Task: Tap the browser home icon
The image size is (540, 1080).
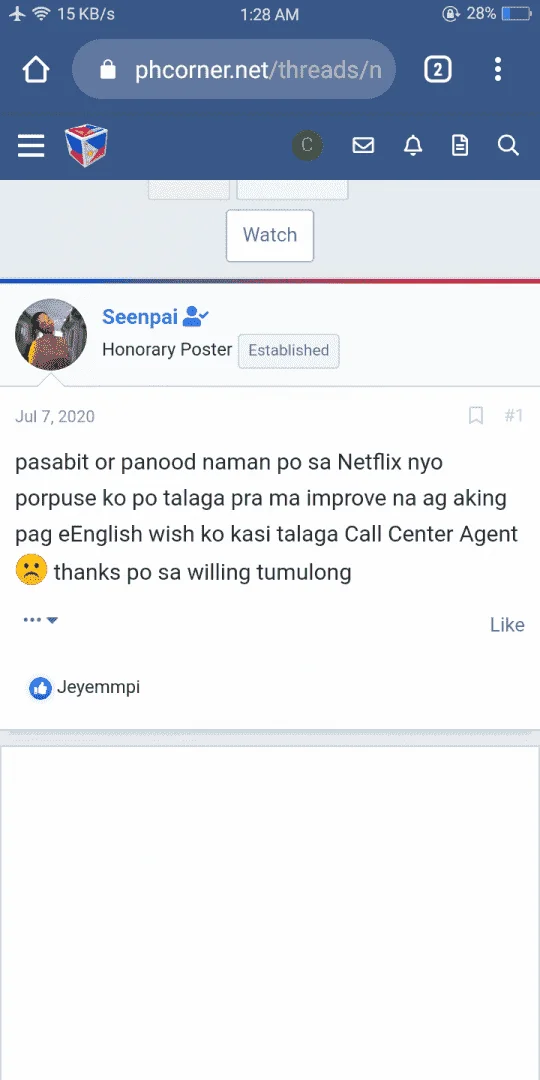Action: click(x=36, y=70)
